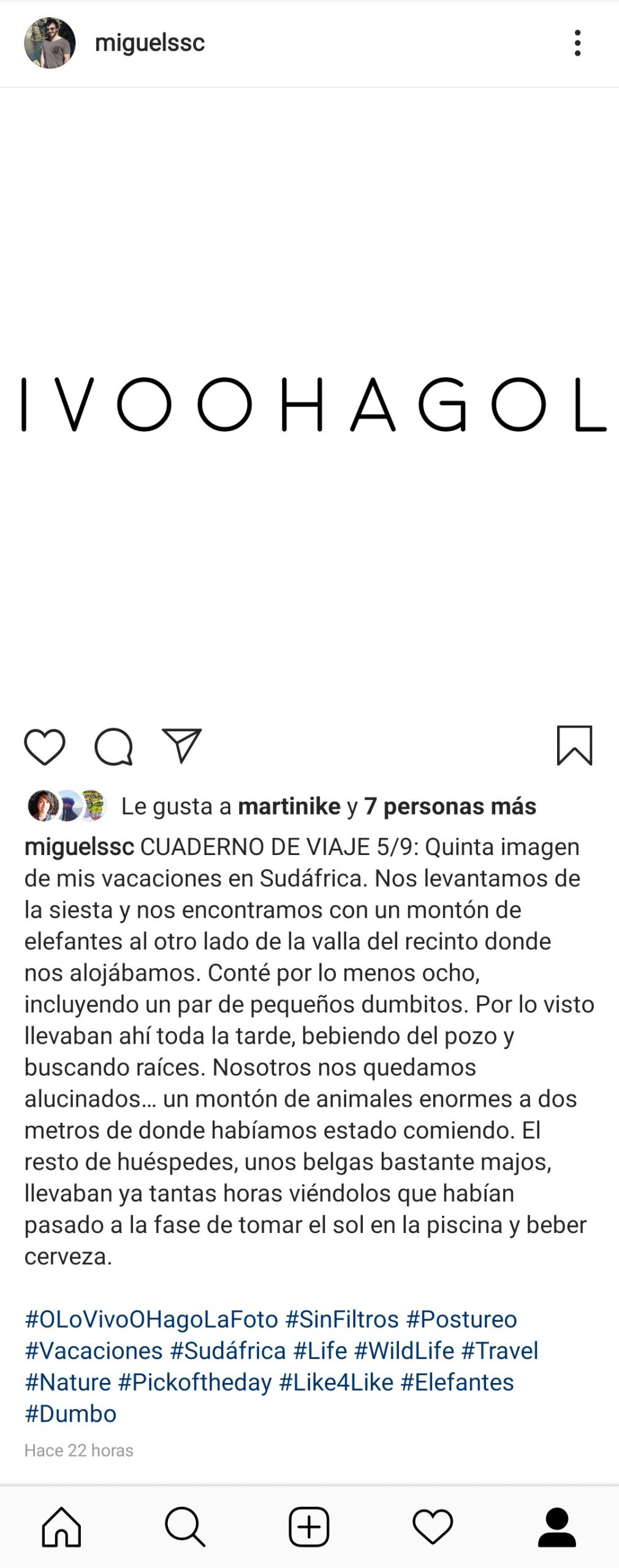View the 7 personas más likes list
The image size is (619, 1568).
click(450, 806)
